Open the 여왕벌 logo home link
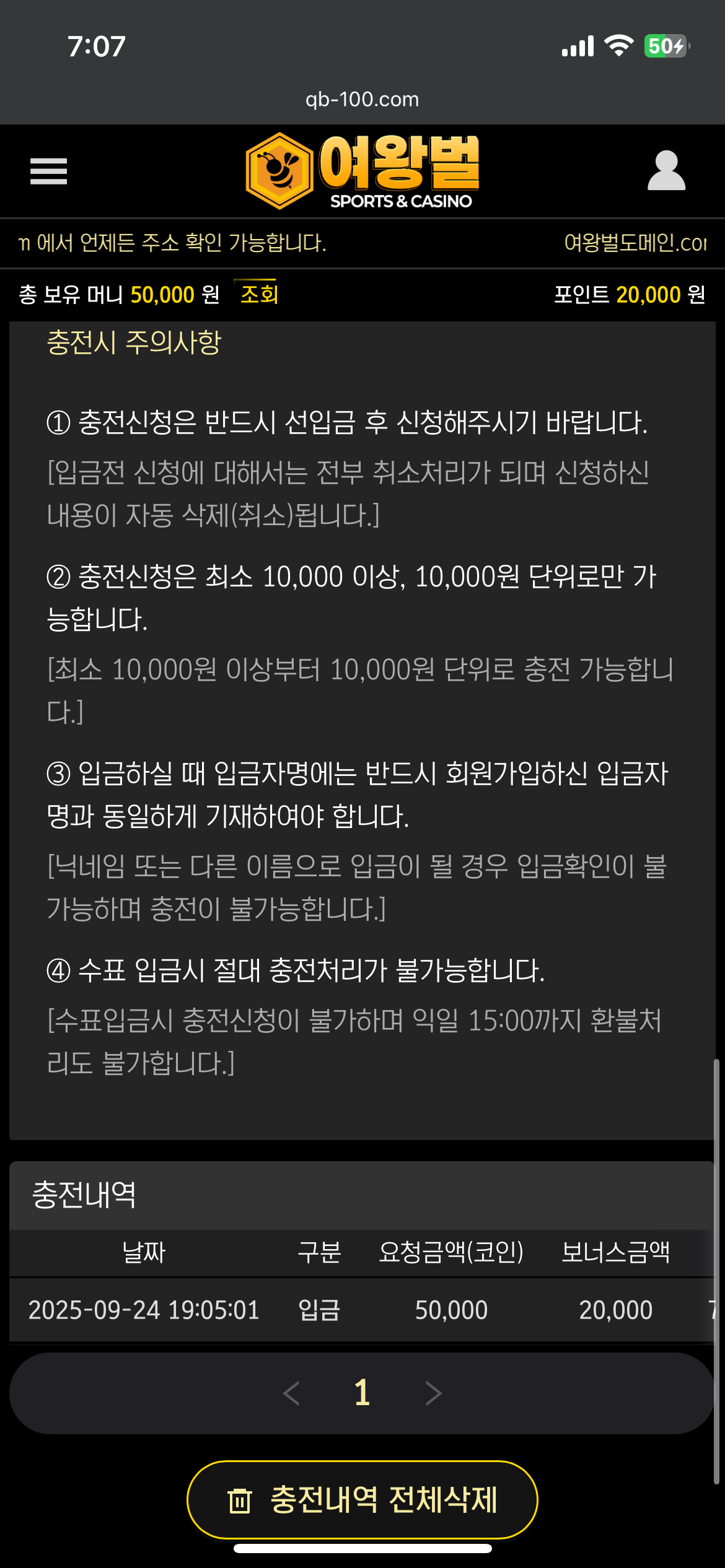Viewport: 725px width, 1568px height. 362,171
